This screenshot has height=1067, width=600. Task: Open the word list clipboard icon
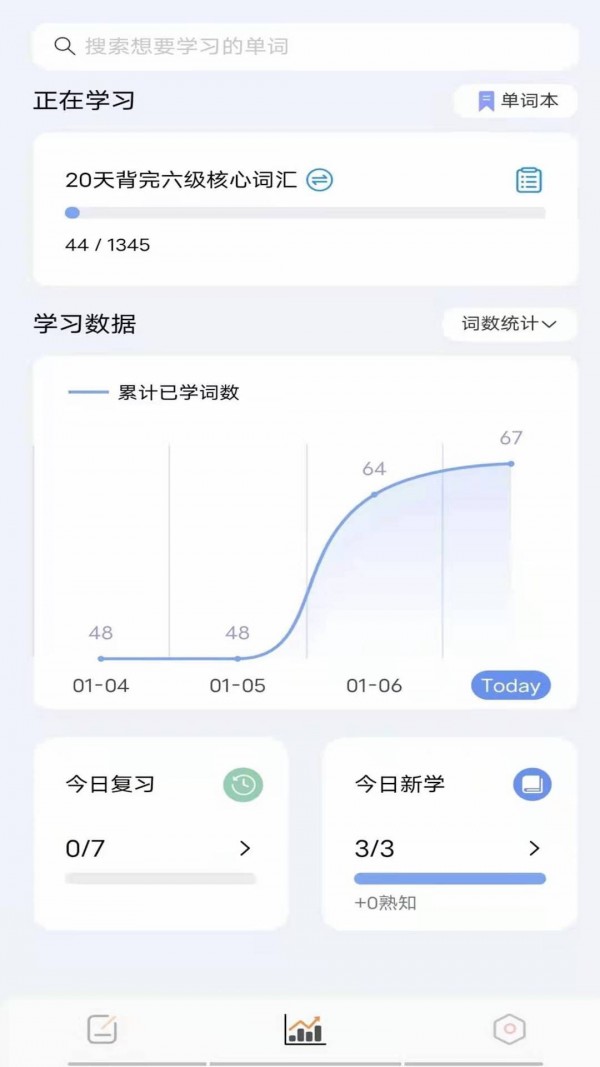click(x=529, y=180)
